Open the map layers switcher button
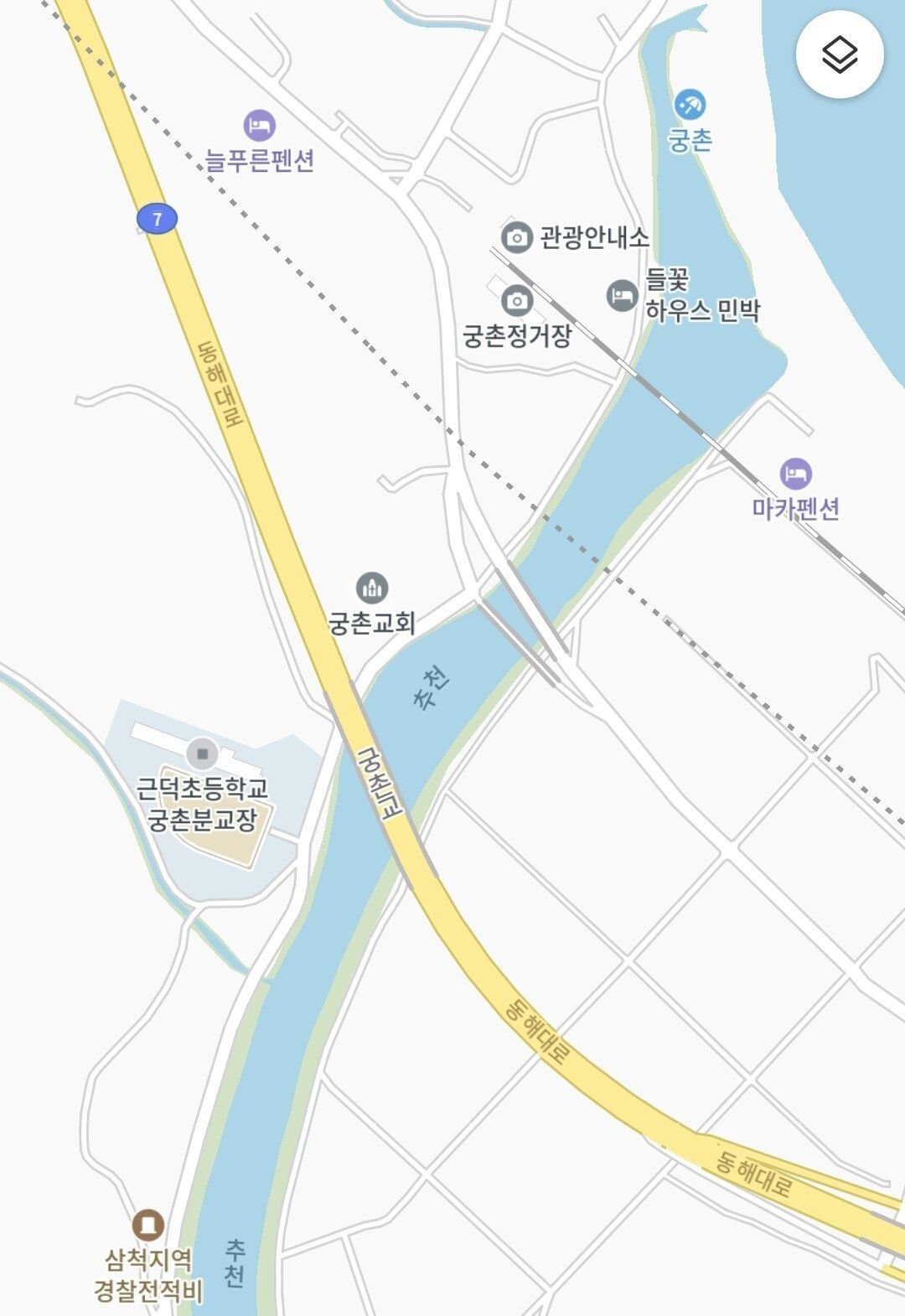This screenshot has height=1316, width=905. tap(840, 54)
